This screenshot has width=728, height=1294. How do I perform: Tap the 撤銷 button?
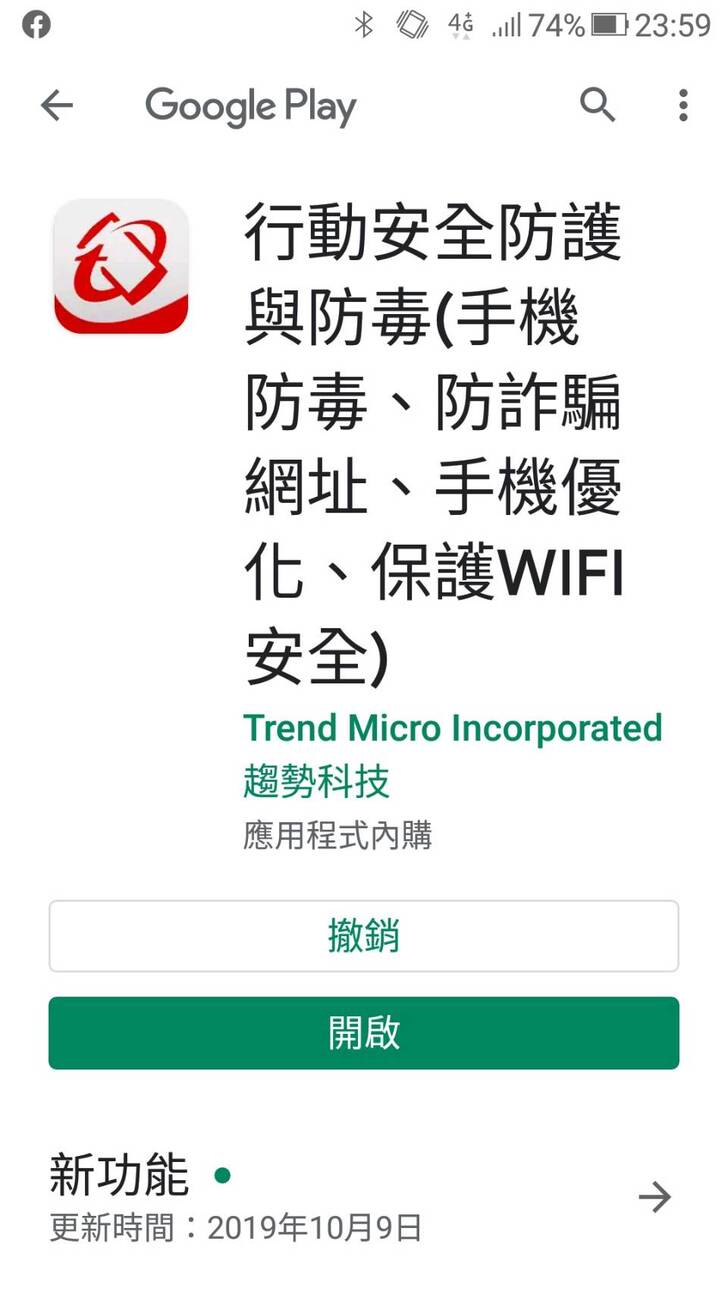tap(364, 936)
